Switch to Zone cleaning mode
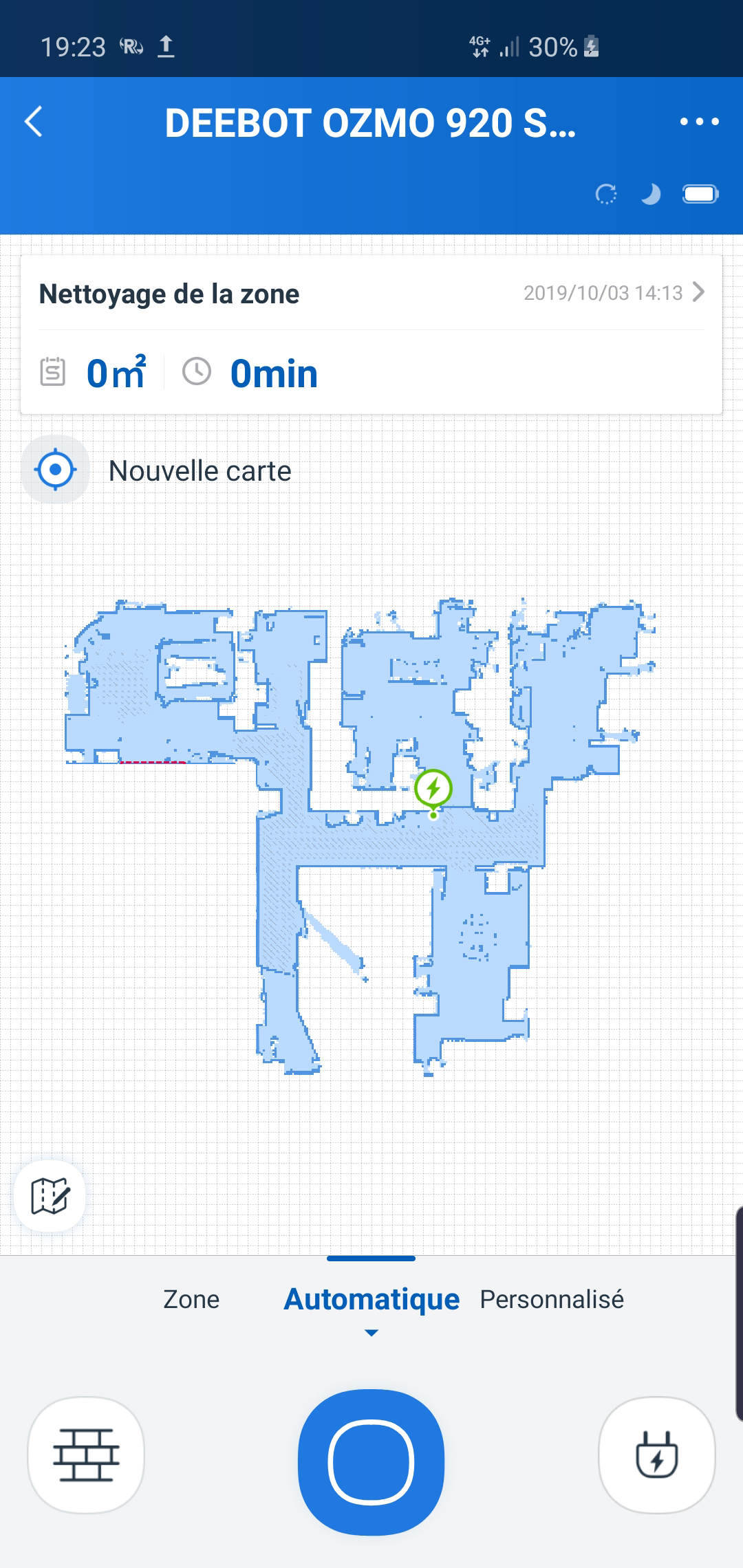Viewport: 743px width, 1568px height. click(191, 1299)
